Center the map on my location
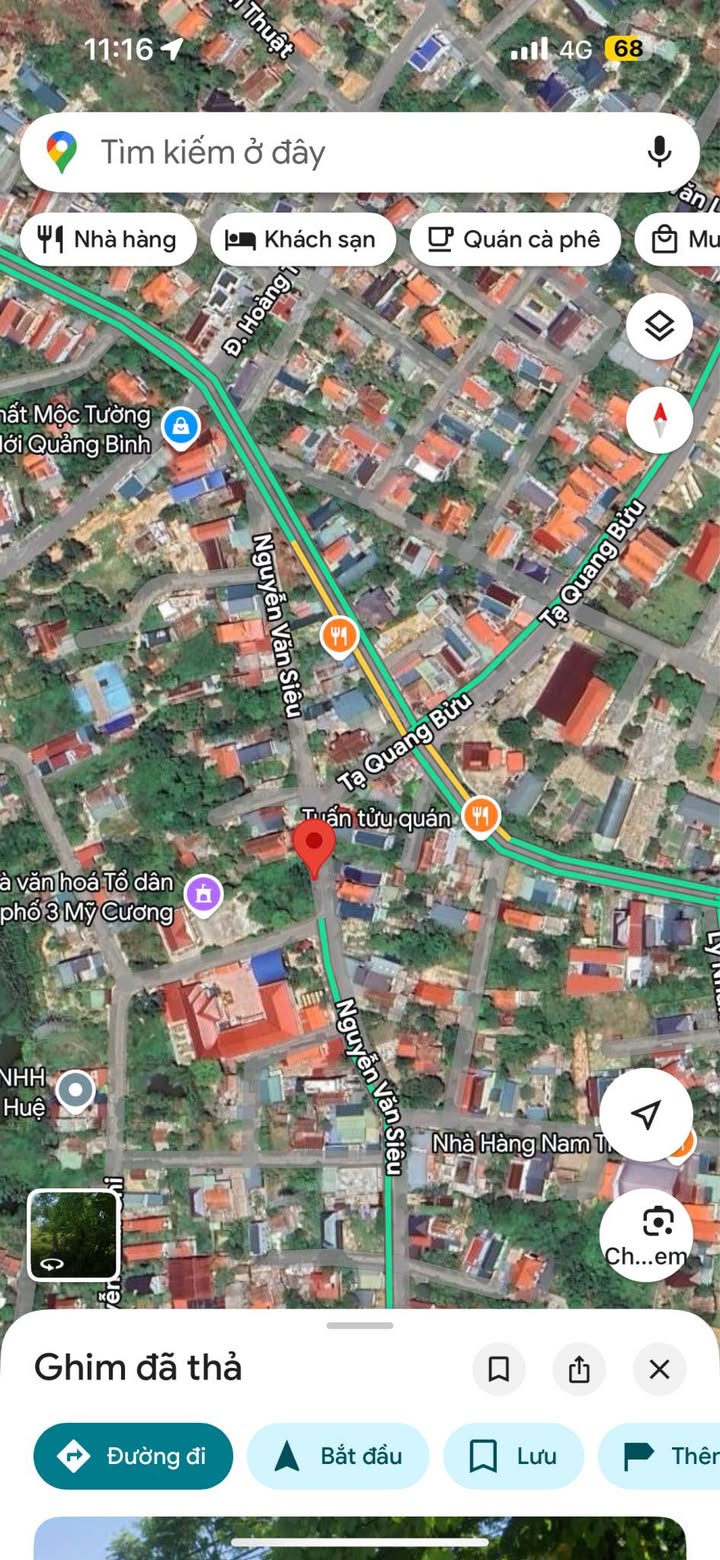This screenshot has height=1560, width=720. (646, 1114)
